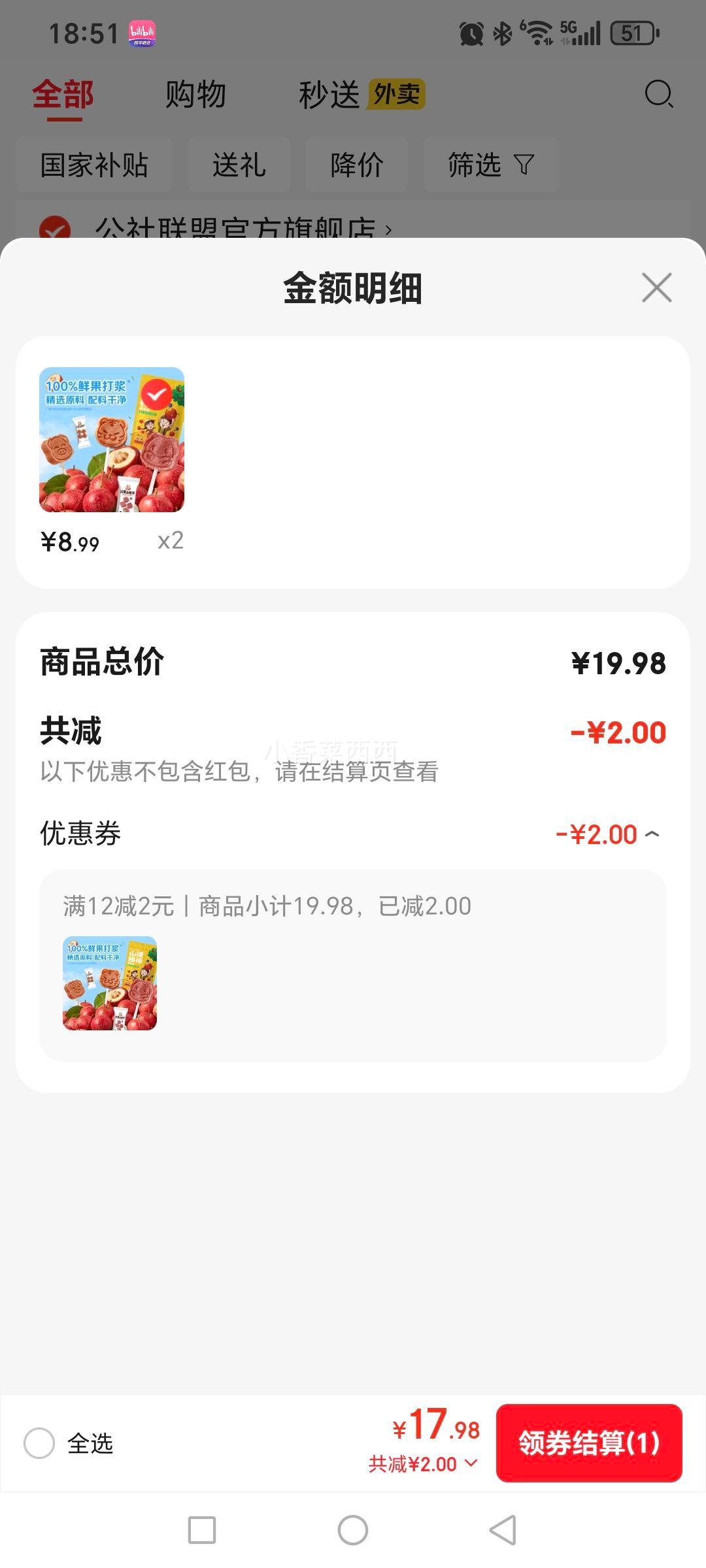The width and height of the screenshot is (706, 1568).
Task: Switch to the 购物 tab
Action: pyautogui.click(x=195, y=94)
